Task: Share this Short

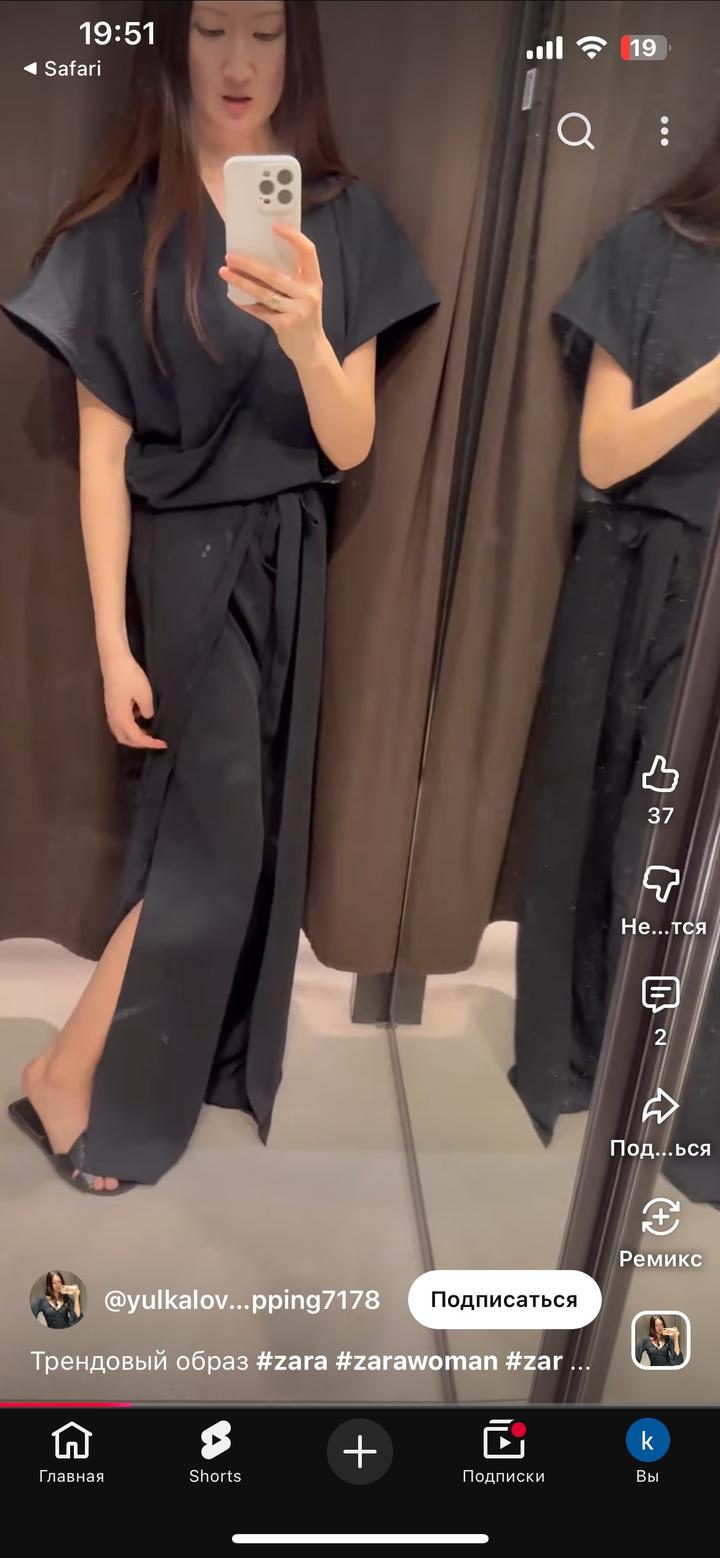Action: point(660,1108)
